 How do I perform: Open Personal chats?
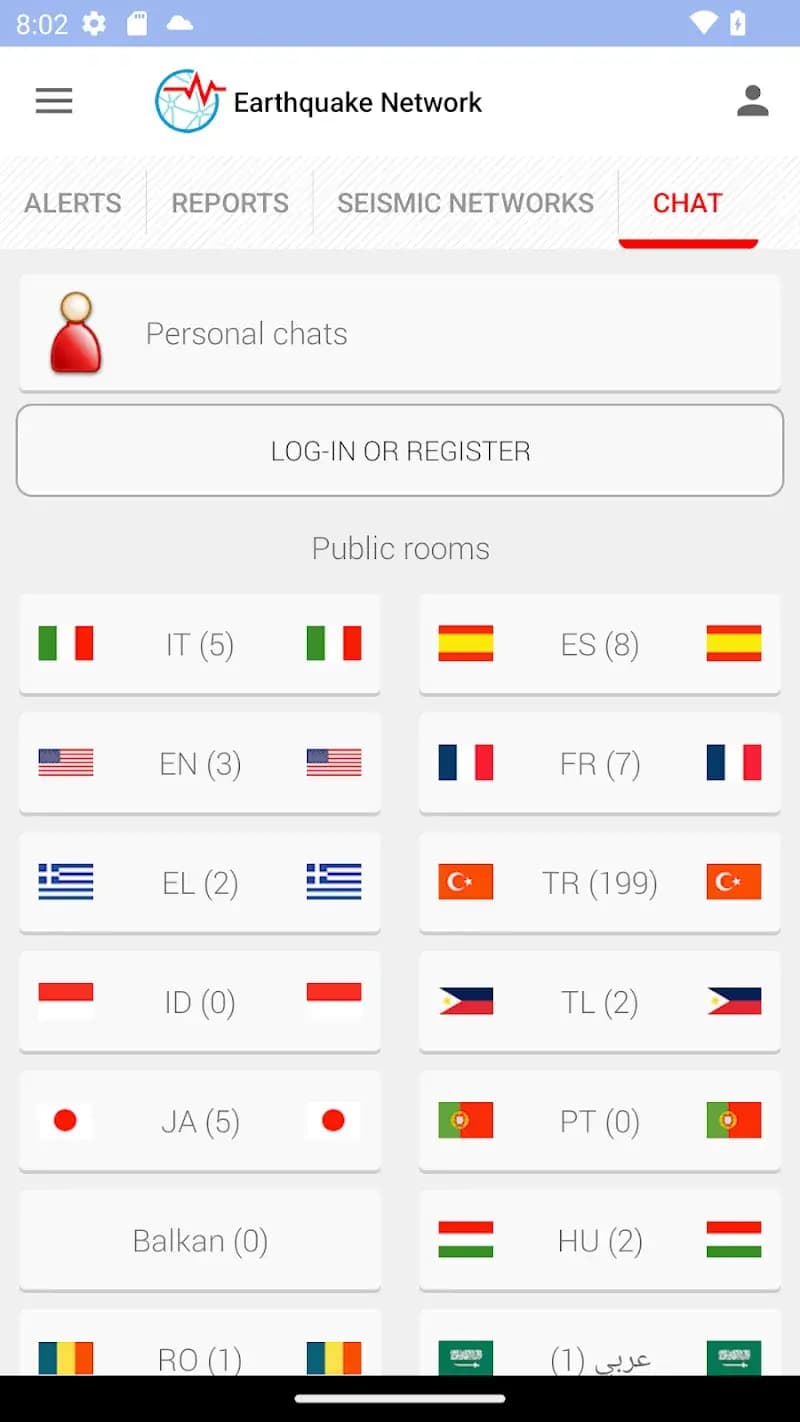400,333
